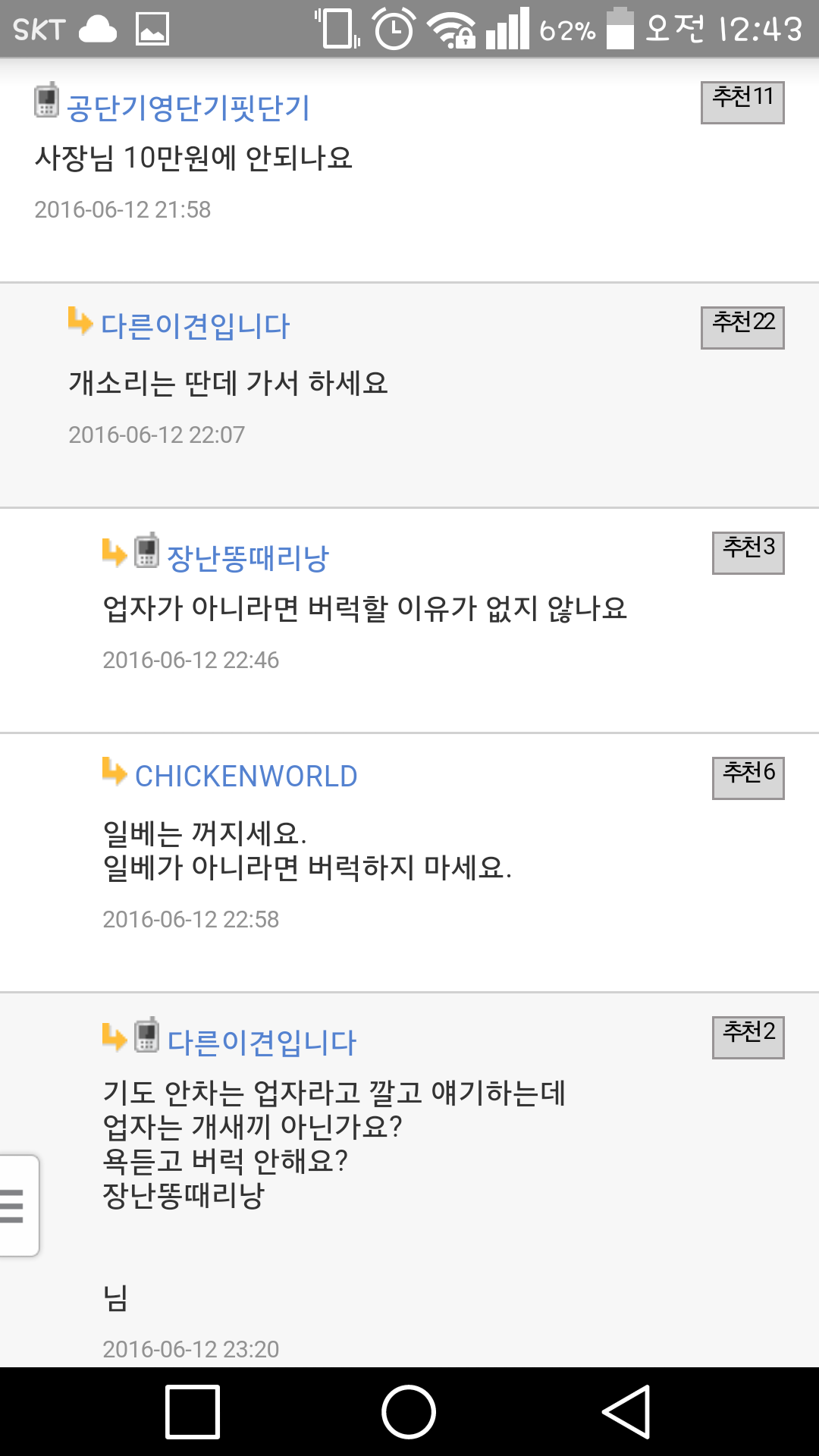Go back with the system back button
This screenshot has height=1456, width=819.
[x=626, y=1411]
